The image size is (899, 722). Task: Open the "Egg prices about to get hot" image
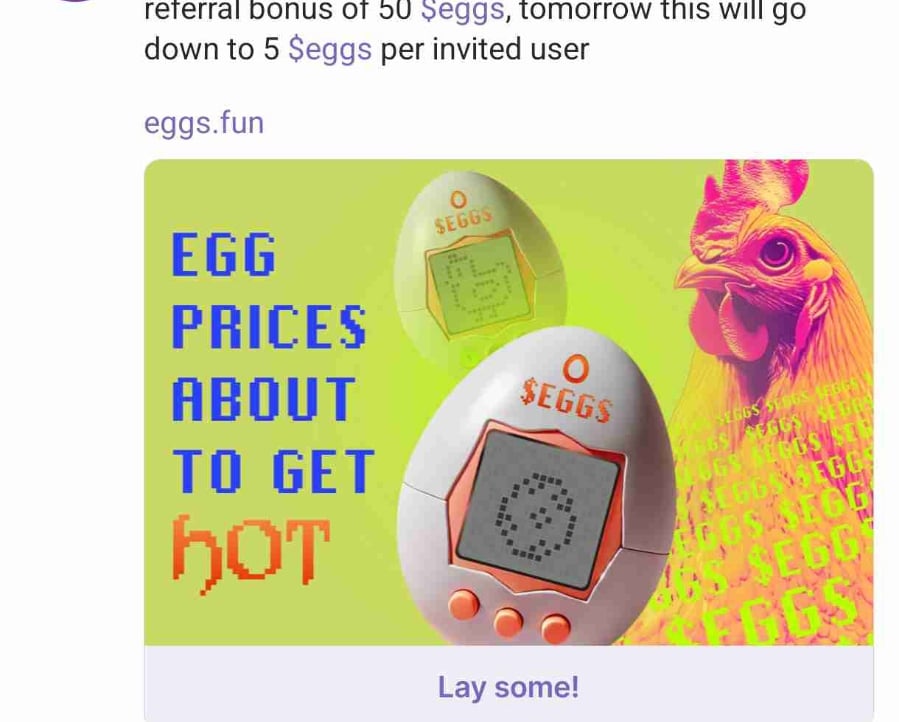tap(509, 402)
